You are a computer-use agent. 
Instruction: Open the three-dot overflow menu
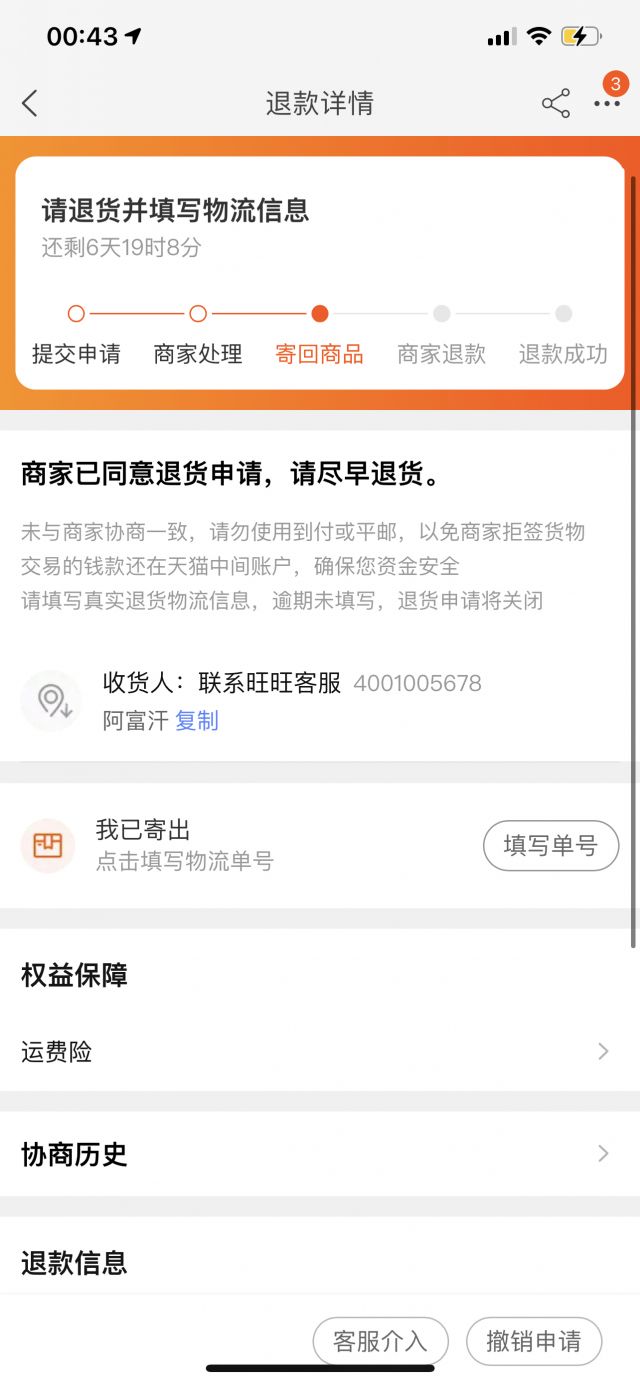click(x=606, y=103)
